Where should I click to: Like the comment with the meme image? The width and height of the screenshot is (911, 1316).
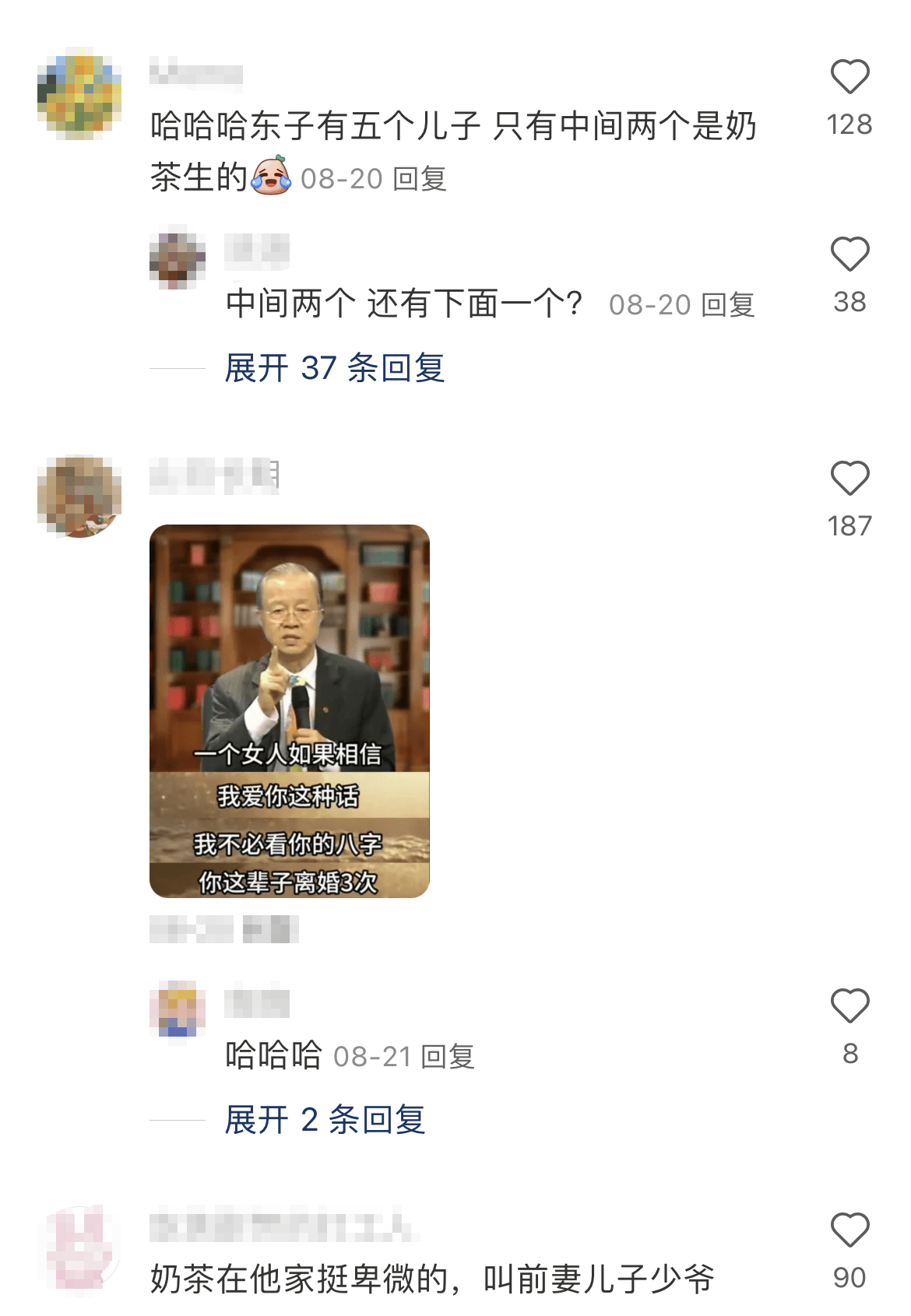point(849,479)
